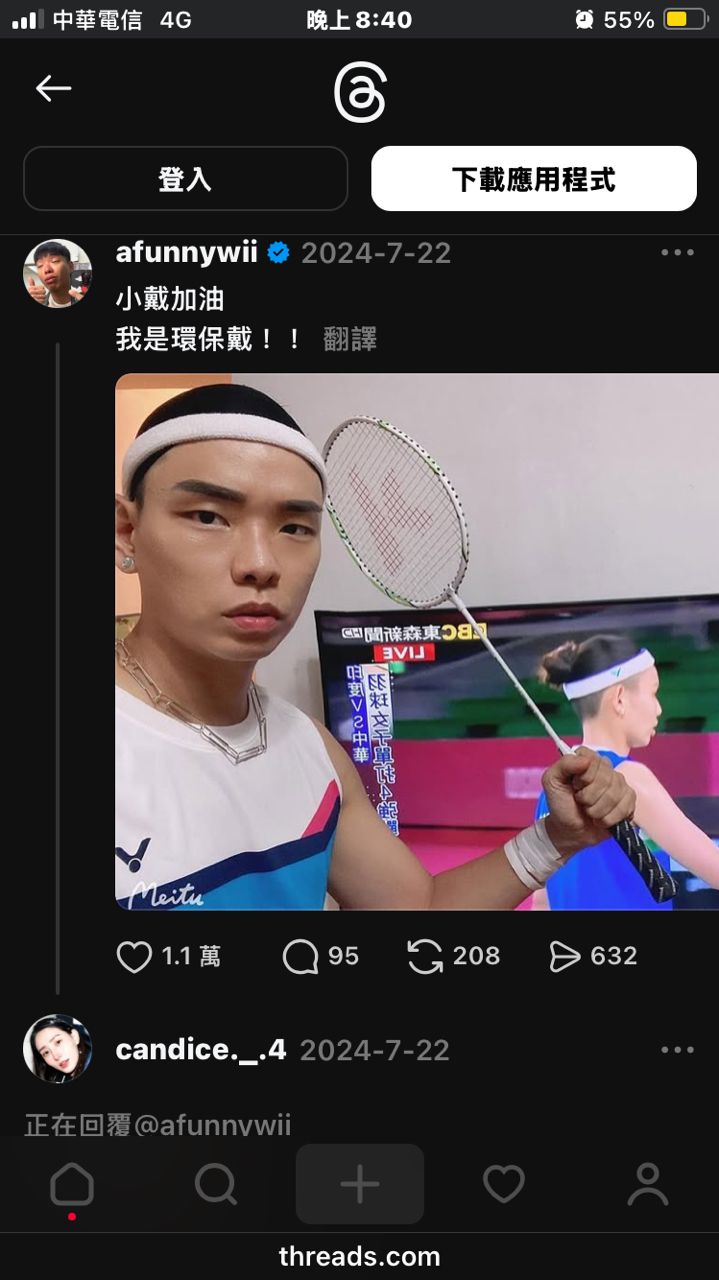Open afunnywii's profile picture
This screenshot has width=719, height=1280.
click(57, 273)
